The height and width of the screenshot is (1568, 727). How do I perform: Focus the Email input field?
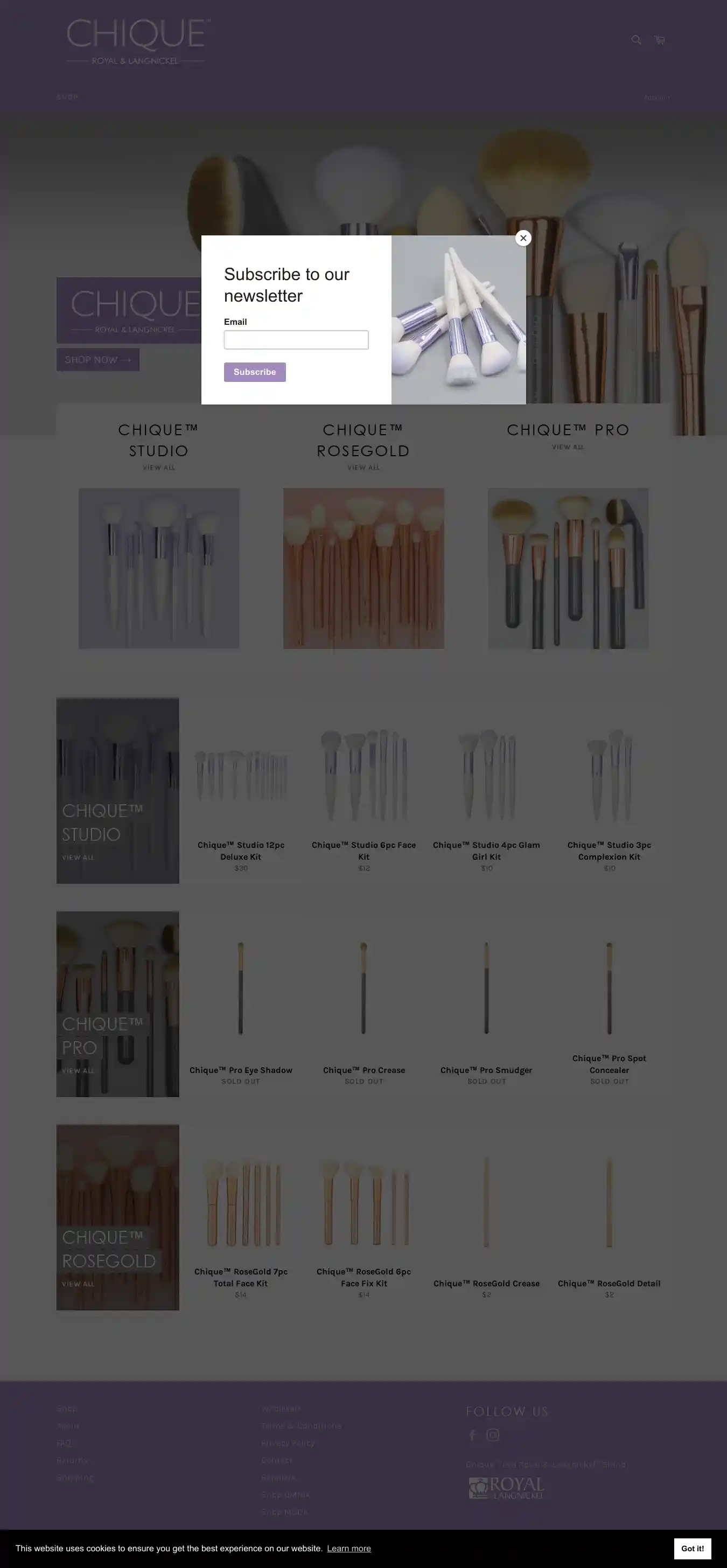pyautogui.click(x=296, y=340)
